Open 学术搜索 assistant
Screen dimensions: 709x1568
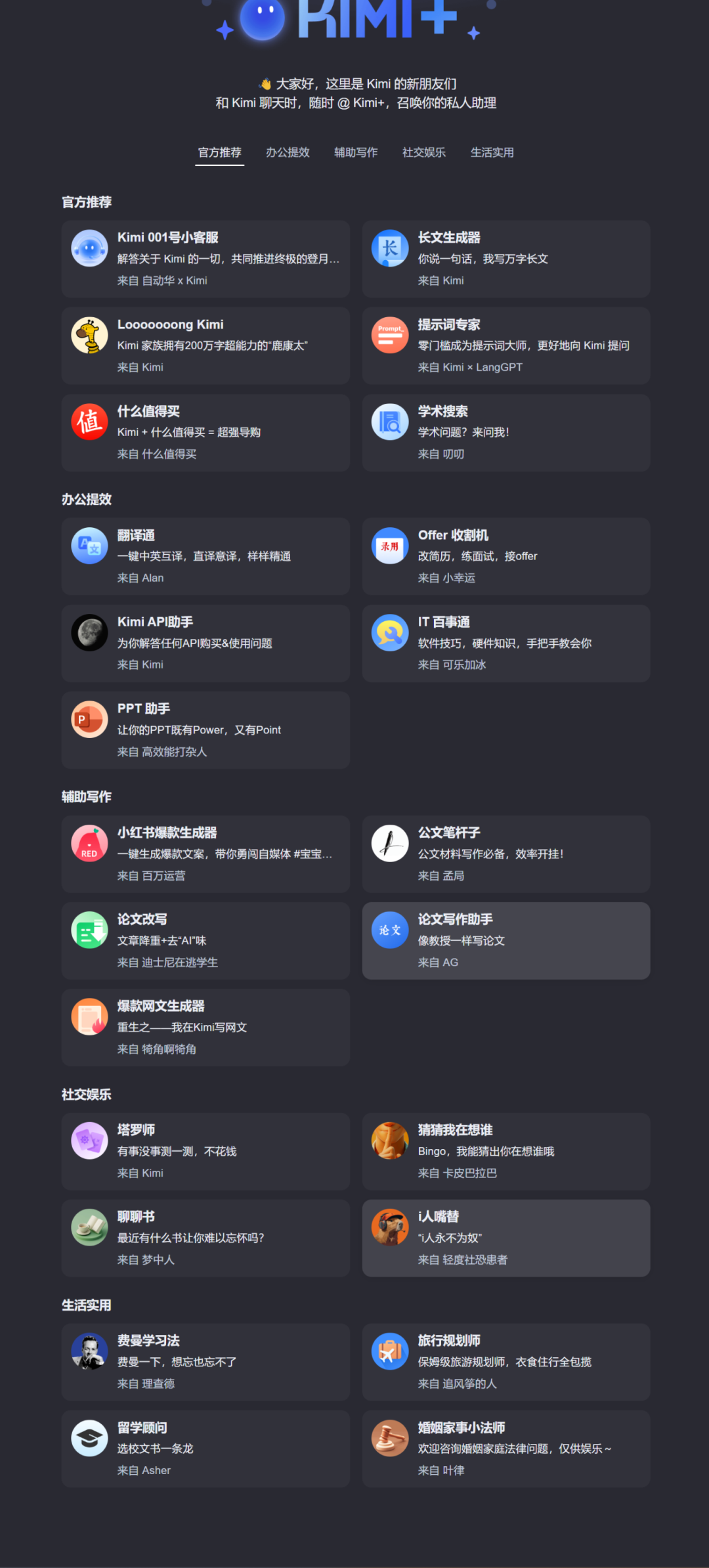506,432
